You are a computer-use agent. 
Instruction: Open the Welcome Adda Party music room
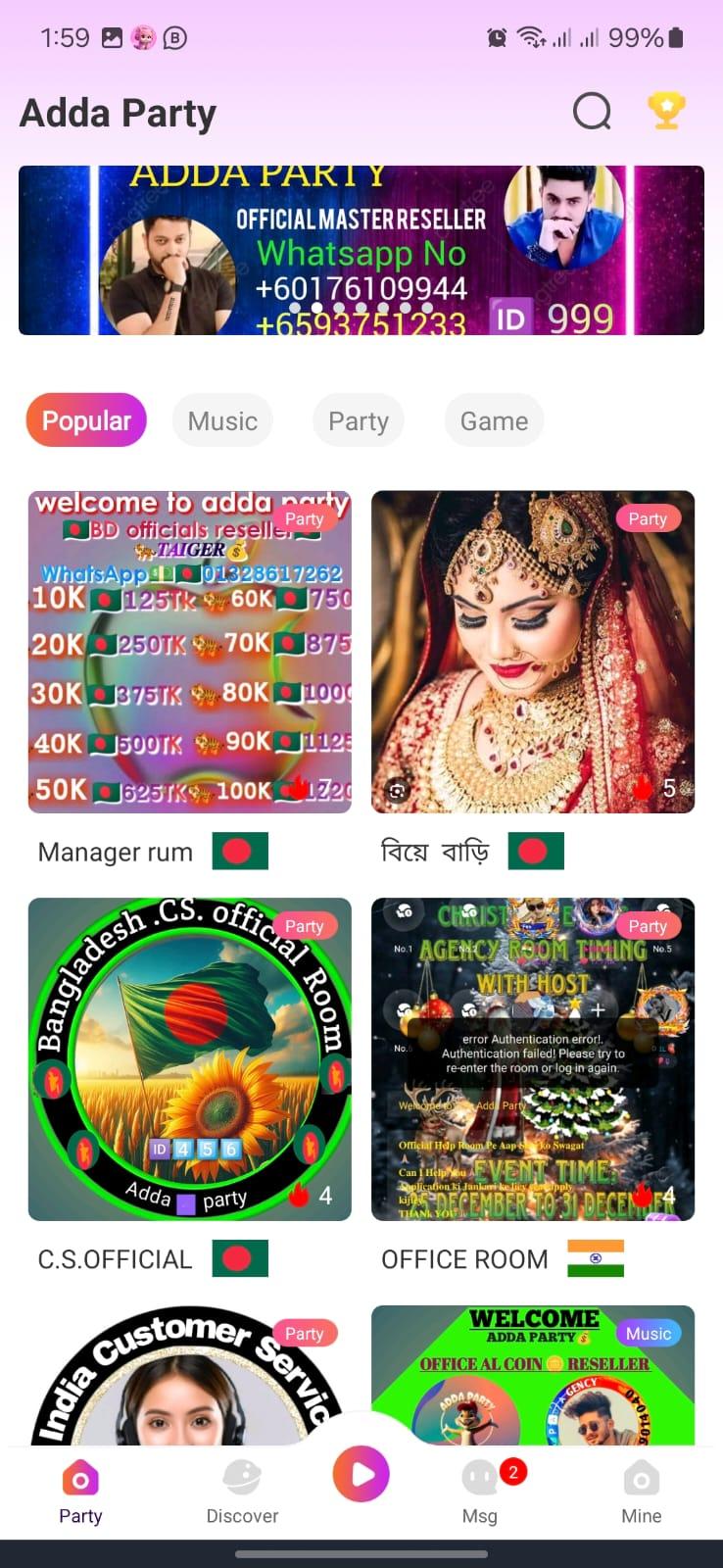click(532, 1377)
